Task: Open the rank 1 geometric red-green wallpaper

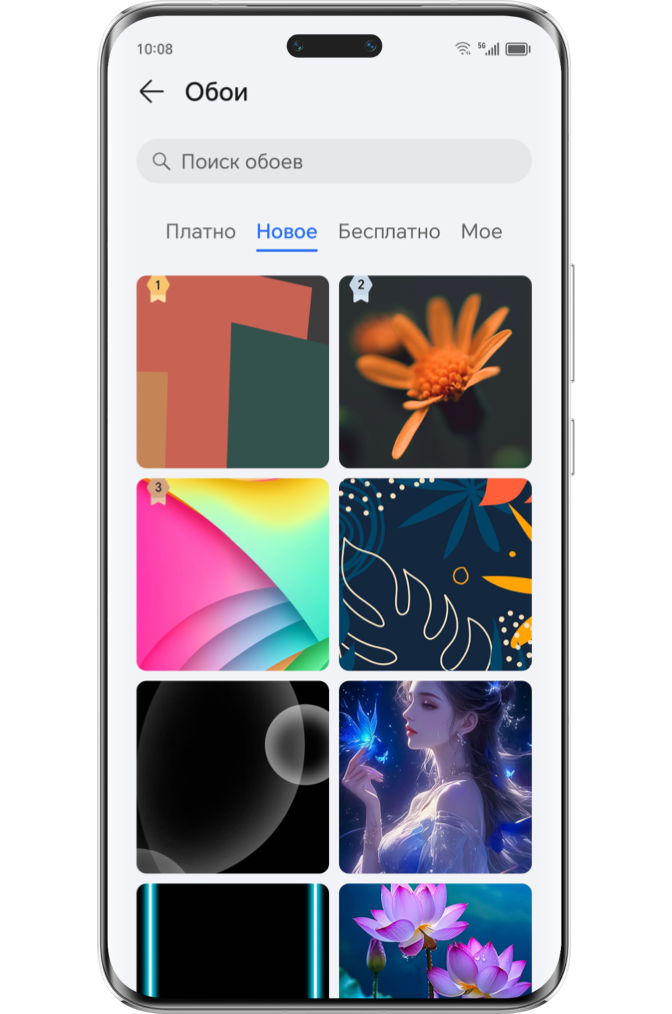Action: (x=232, y=372)
